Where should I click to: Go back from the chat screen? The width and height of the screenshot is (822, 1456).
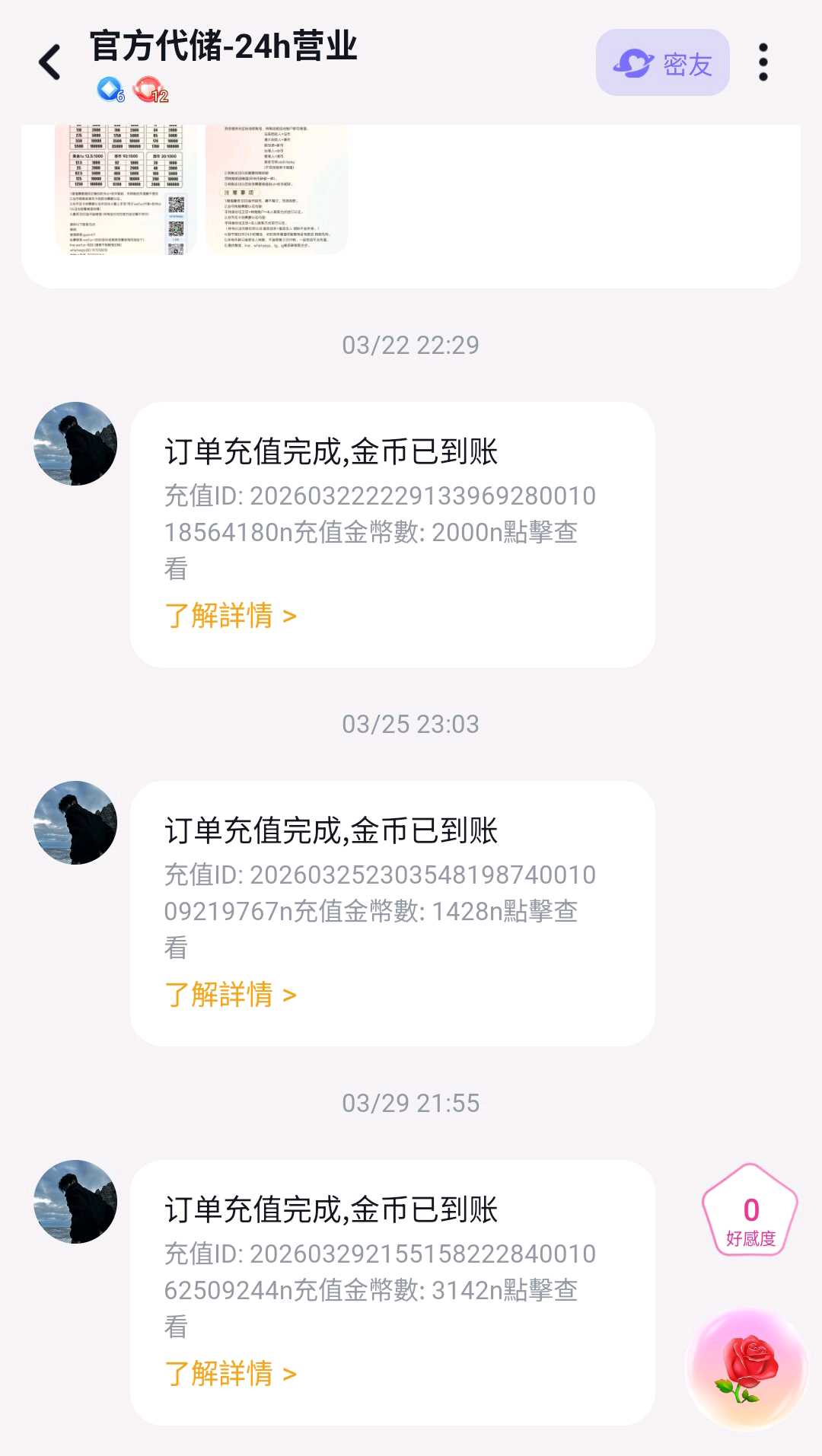pos(50,62)
